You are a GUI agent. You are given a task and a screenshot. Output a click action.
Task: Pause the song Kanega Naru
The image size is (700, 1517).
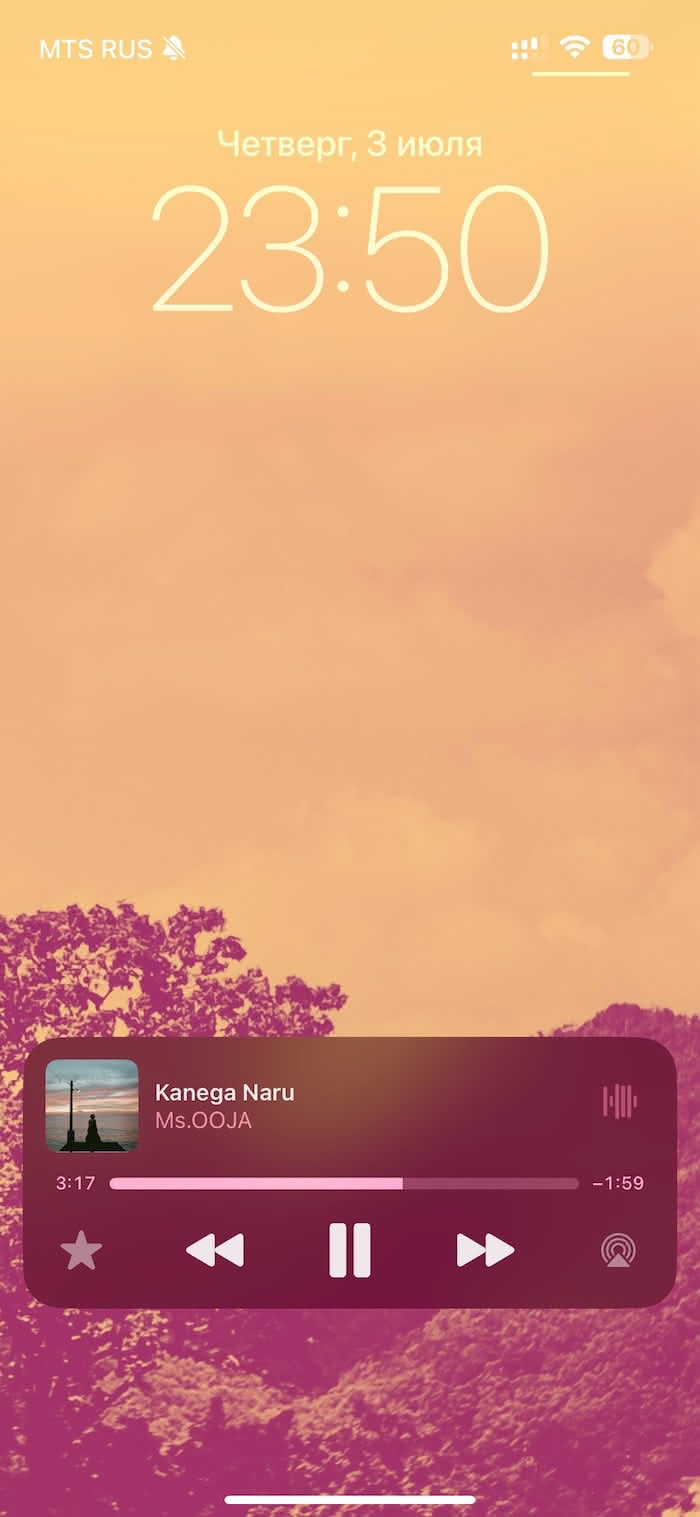click(350, 1250)
